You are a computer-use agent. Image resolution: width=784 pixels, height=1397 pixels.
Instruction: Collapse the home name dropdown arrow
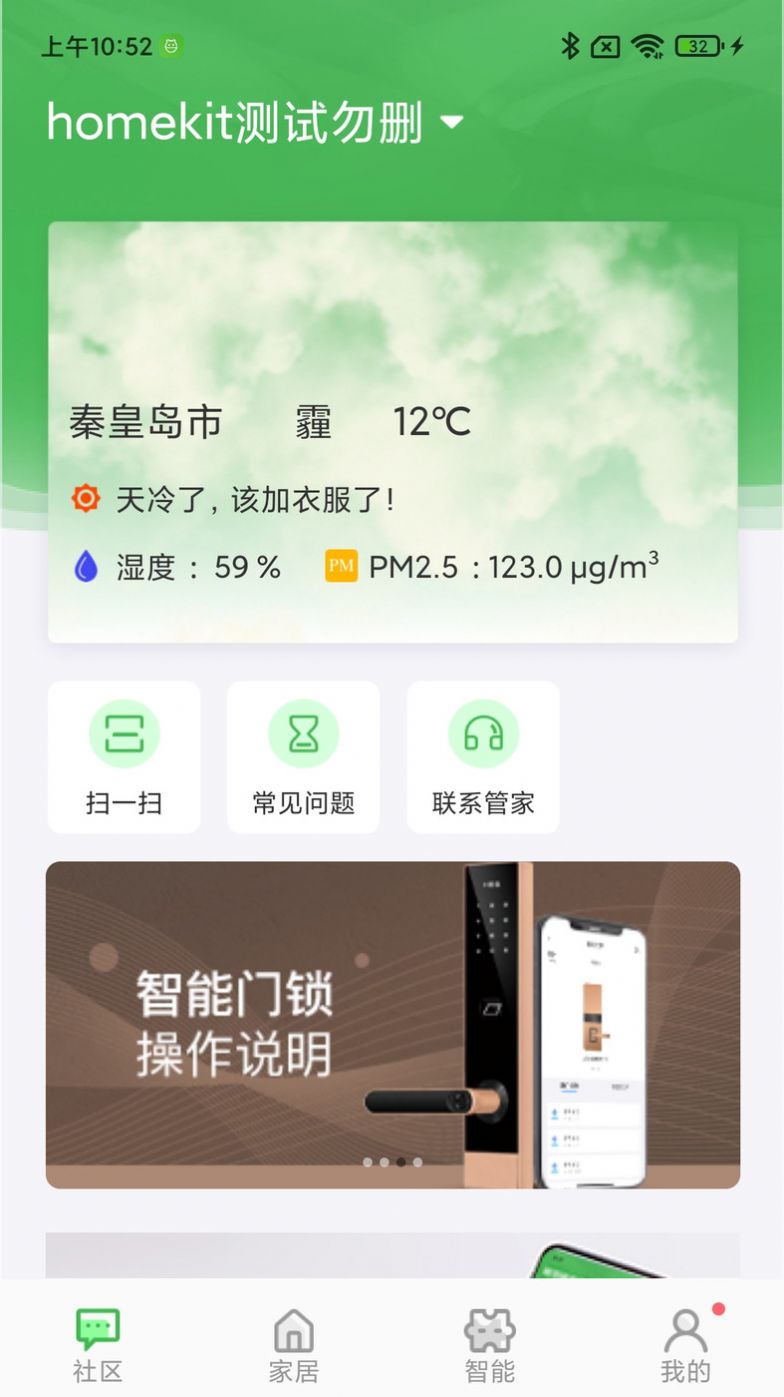click(453, 121)
